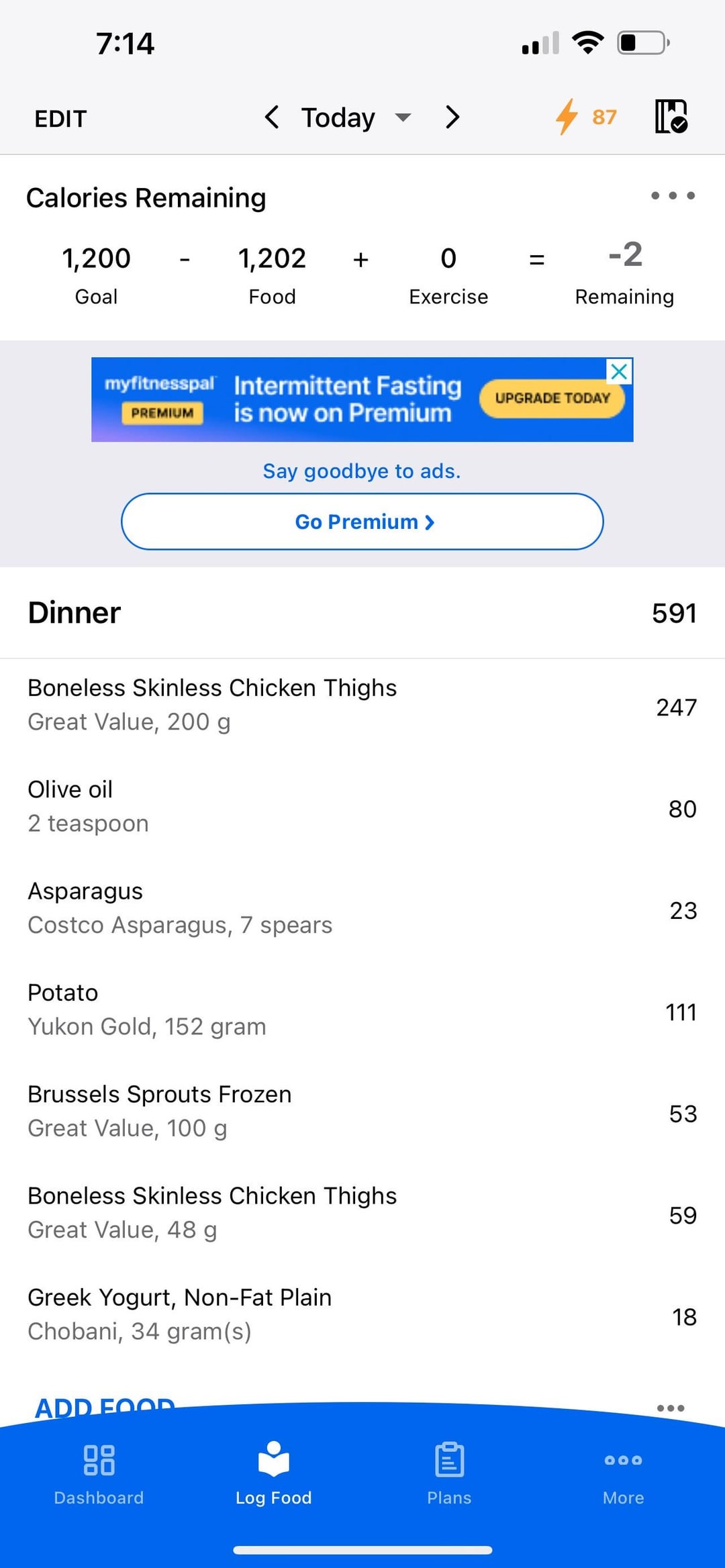
Task: Open the 48 g Chicken Thighs entry
Action: point(362,1212)
